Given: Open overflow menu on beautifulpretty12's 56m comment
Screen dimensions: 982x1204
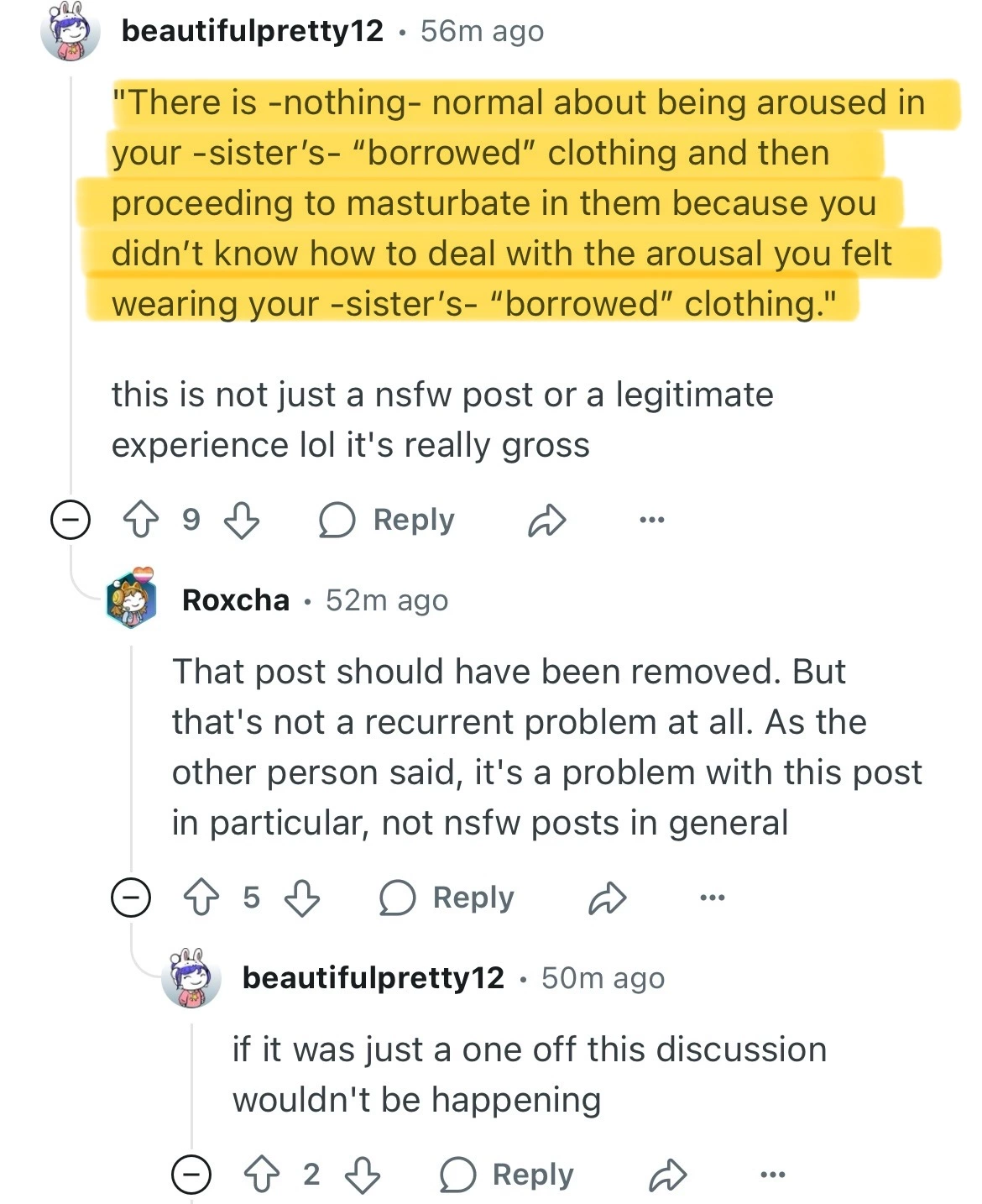Looking at the screenshot, I should [651, 521].
